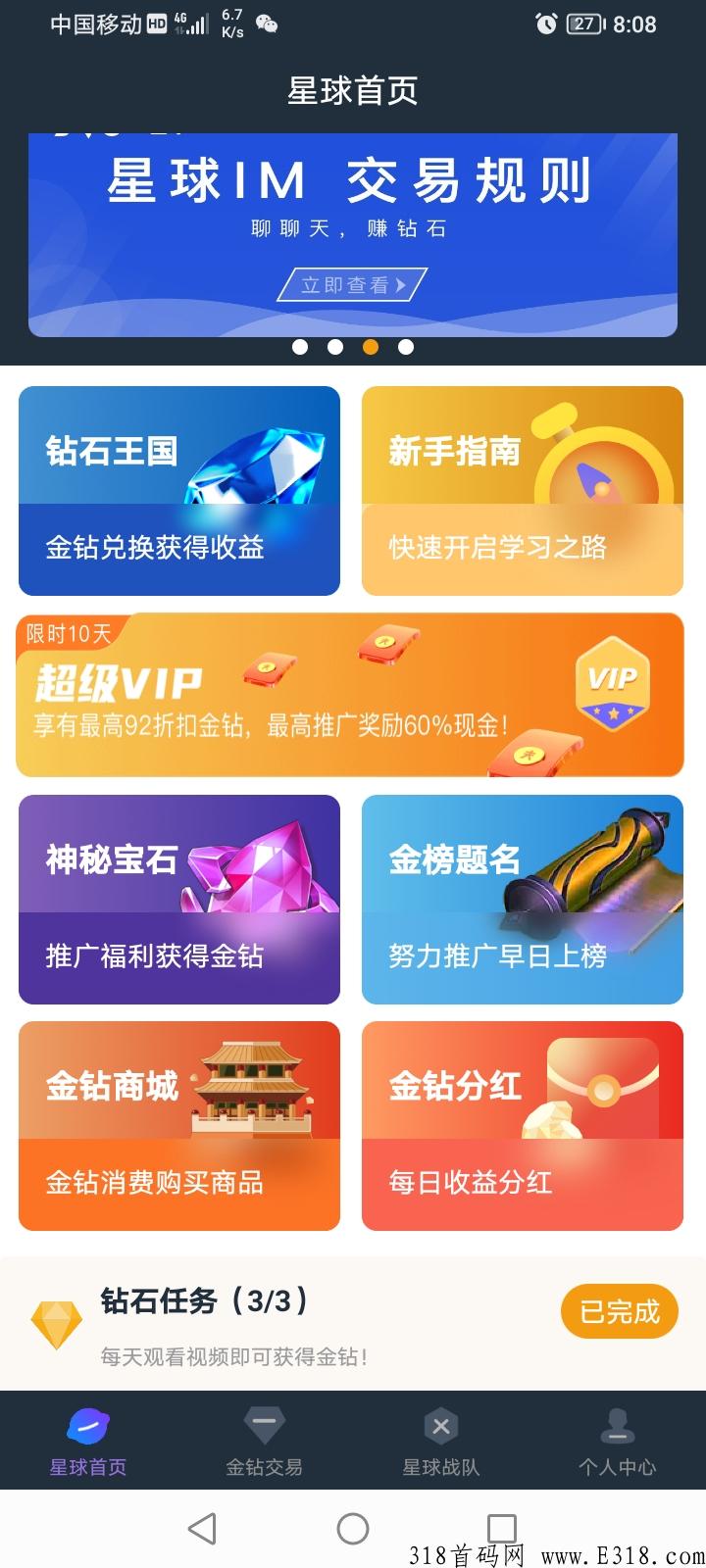Select the 金钻交易 navigation icon
Viewport: 706px width, 1568px height.
263,1441
